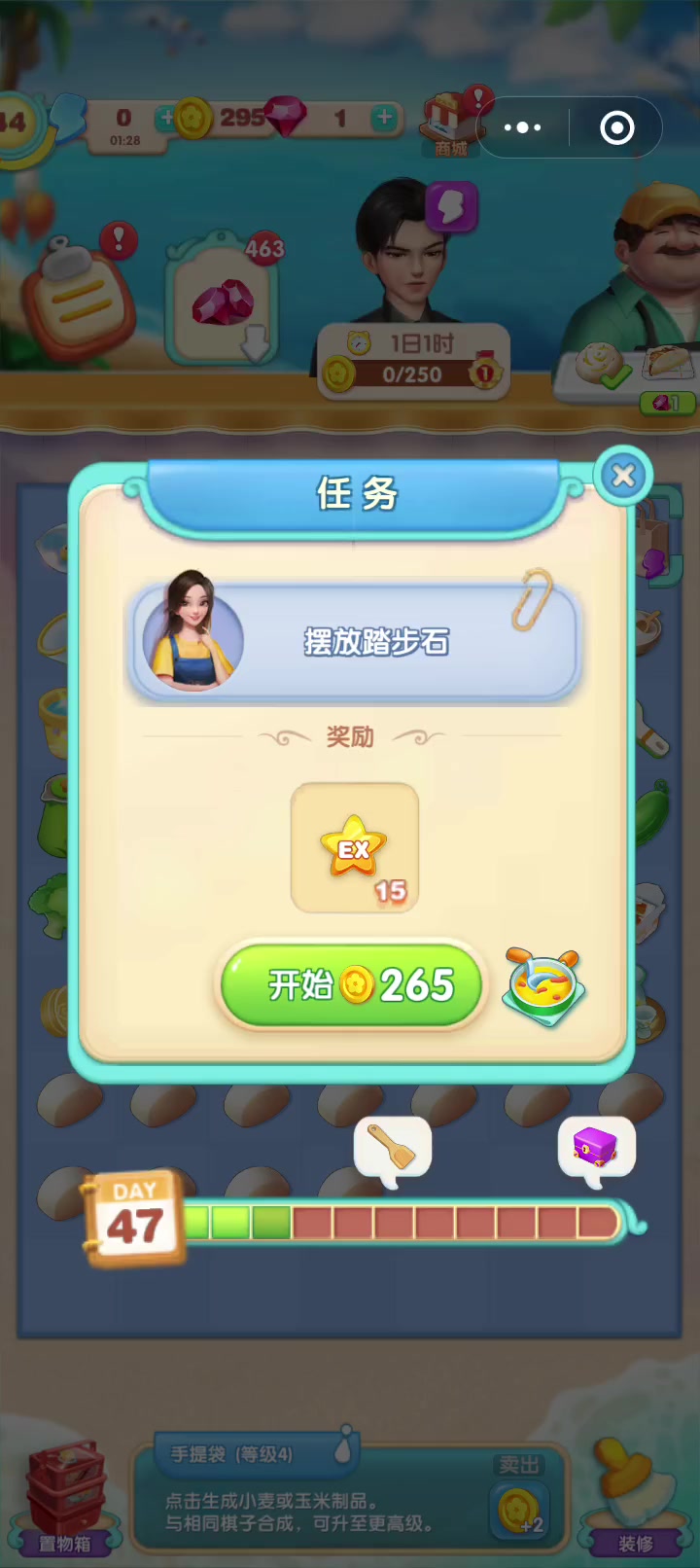
Task: Tap the plus next to the ruby count
Action: [x=385, y=118]
